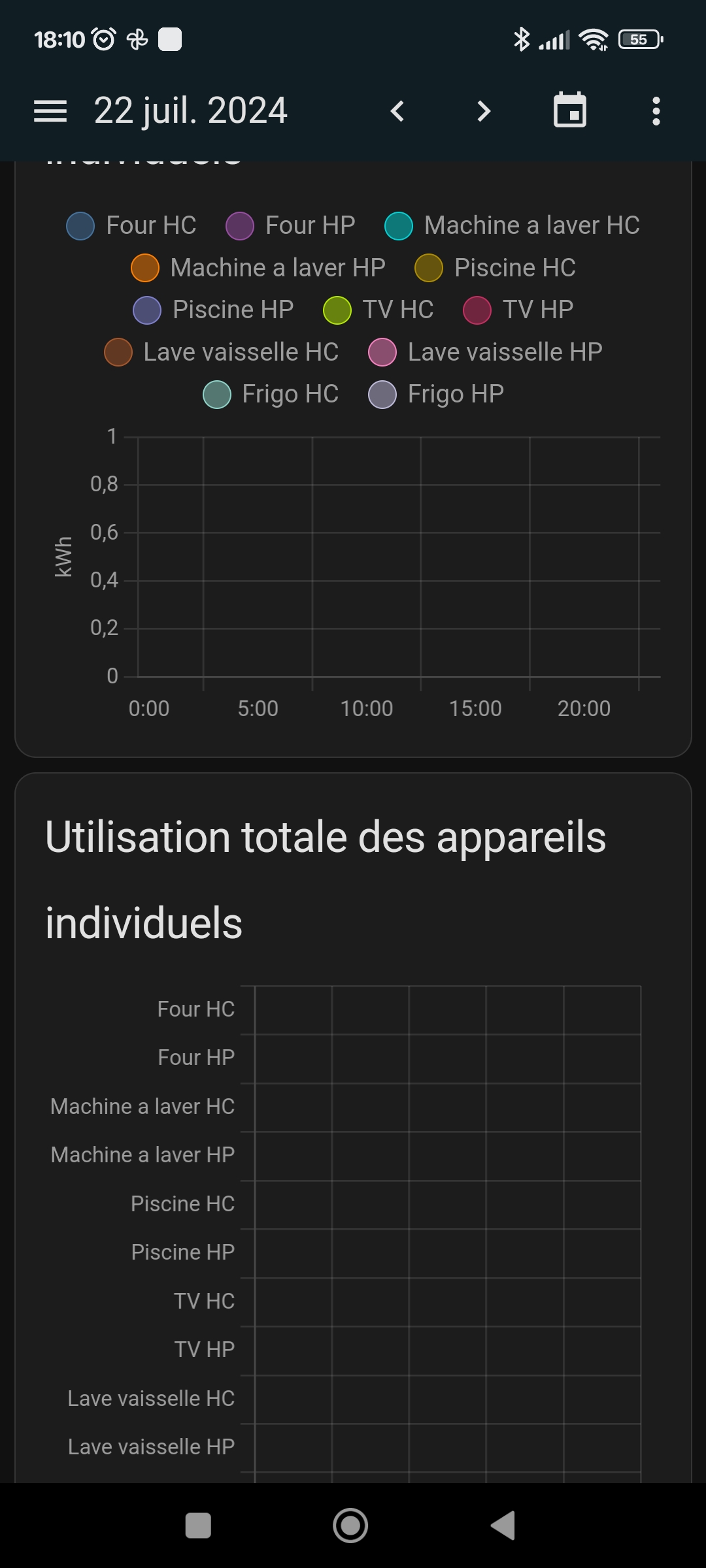
Task: Toggle Lave vaisselle HC legend item
Action: [x=222, y=352]
